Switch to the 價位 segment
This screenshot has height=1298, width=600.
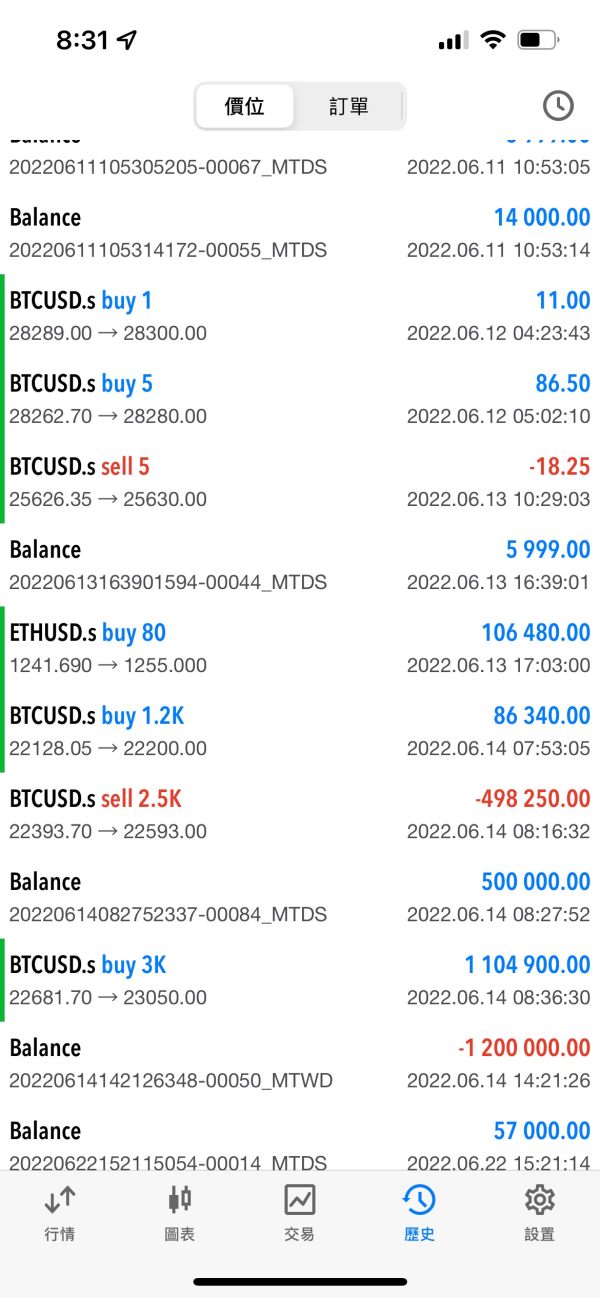pos(245,106)
